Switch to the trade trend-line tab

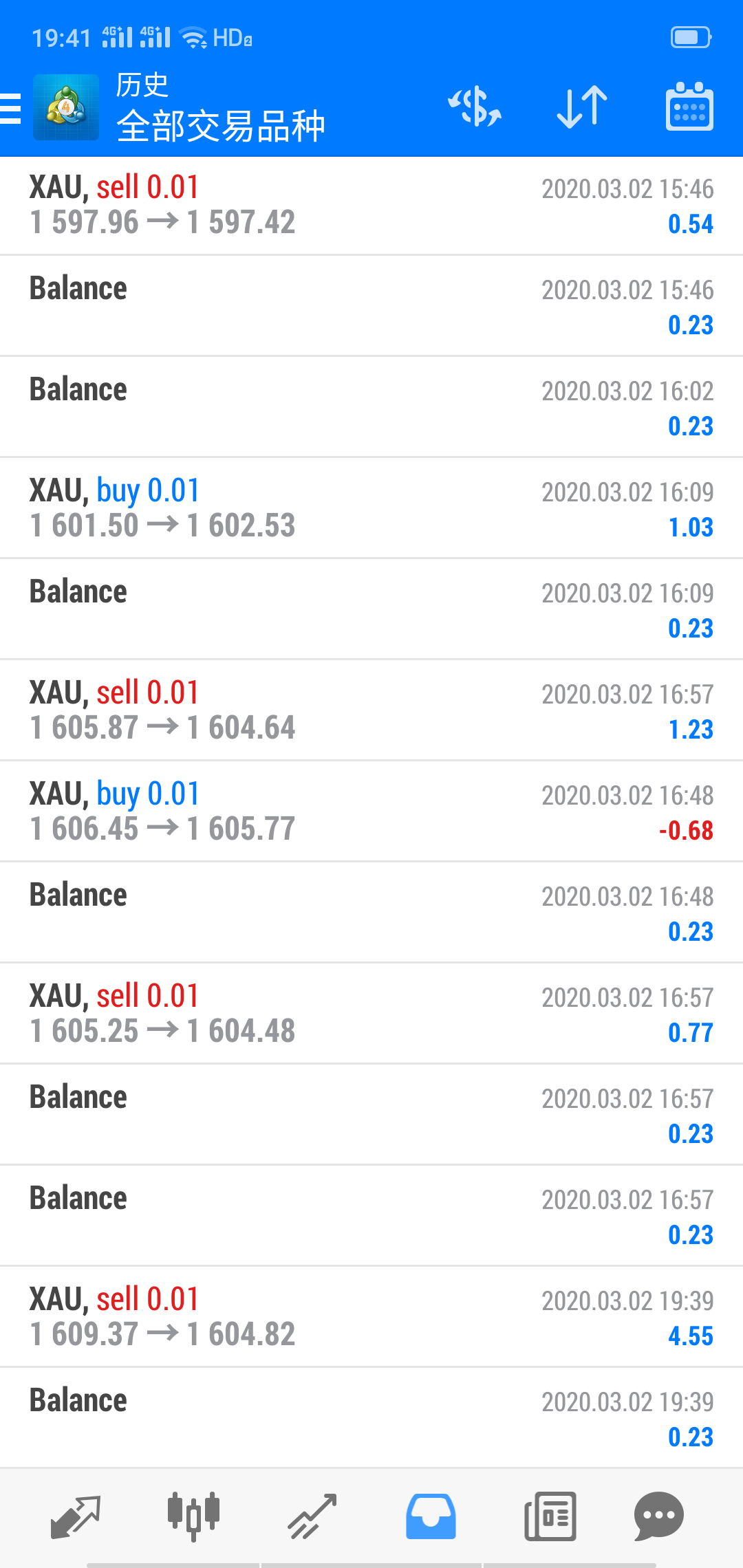click(312, 1516)
